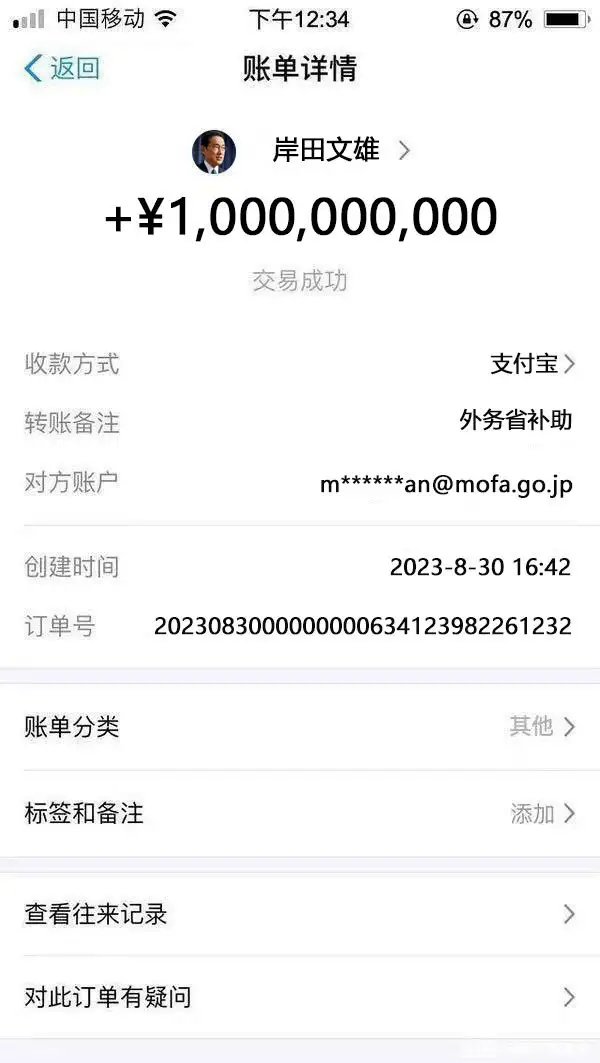
Task: Add a tag under 标签和备注
Action: (x=300, y=813)
